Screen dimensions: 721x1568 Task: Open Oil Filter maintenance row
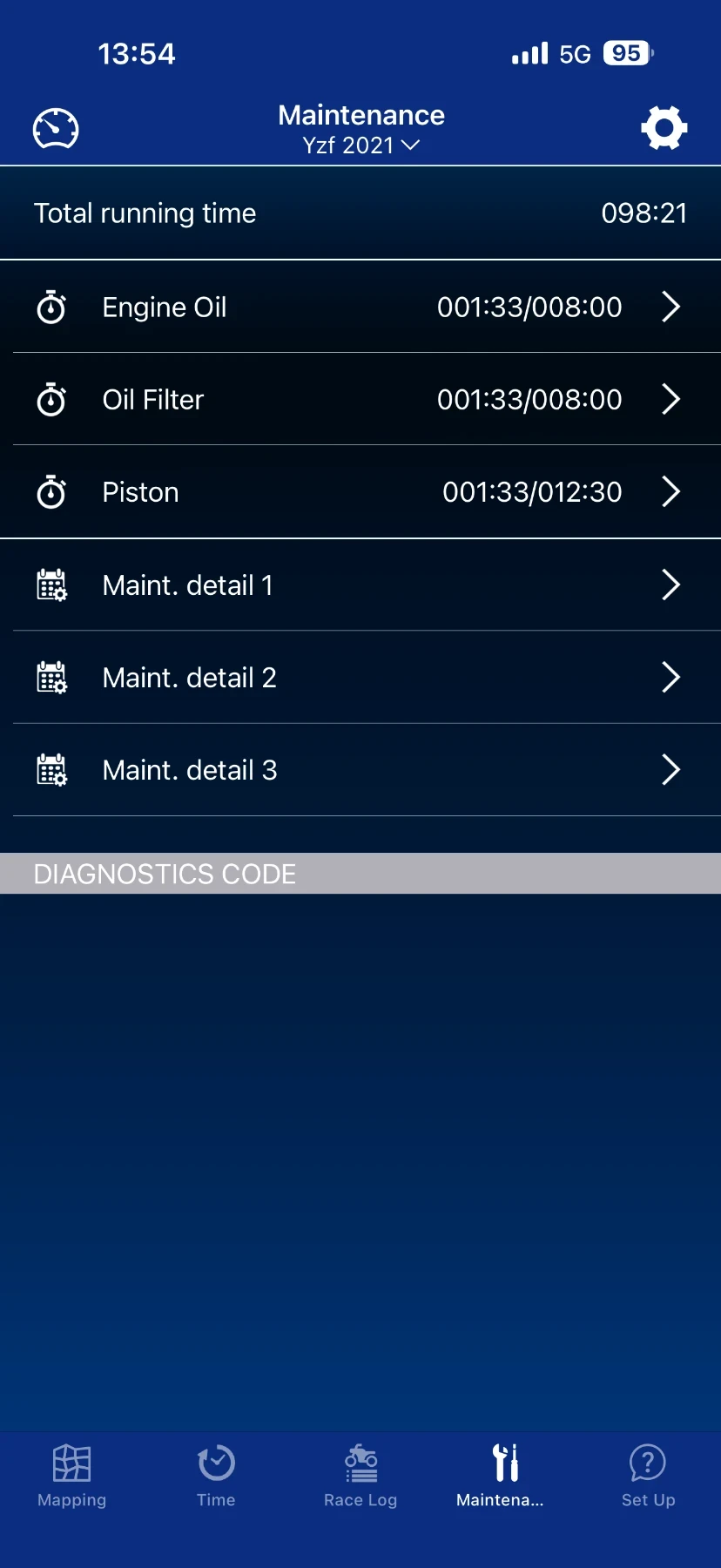[360, 399]
